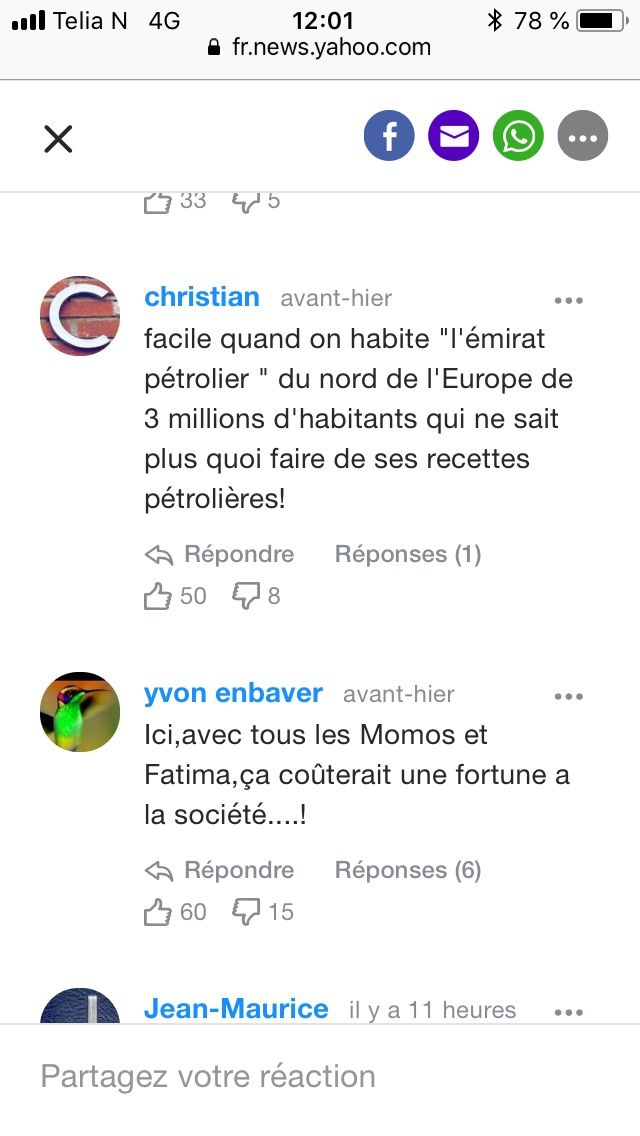The width and height of the screenshot is (640, 1136).
Task: Open more sharing options
Action: pyautogui.click(x=582, y=136)
